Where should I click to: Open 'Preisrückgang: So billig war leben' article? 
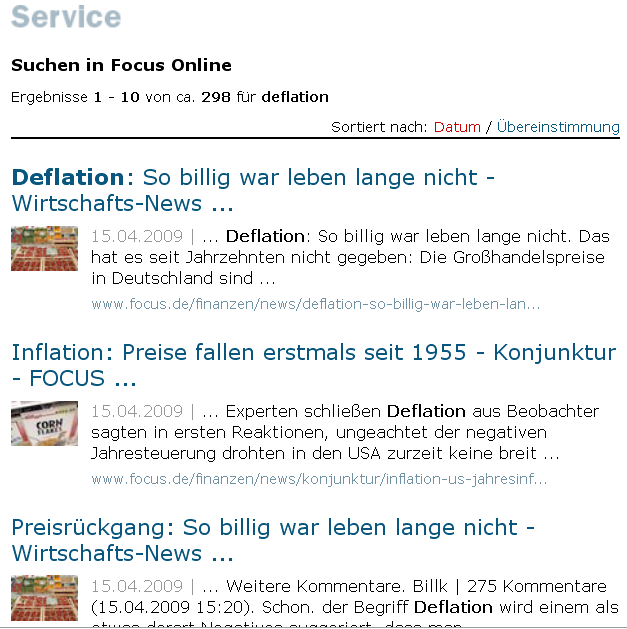[x=273, y=540]
